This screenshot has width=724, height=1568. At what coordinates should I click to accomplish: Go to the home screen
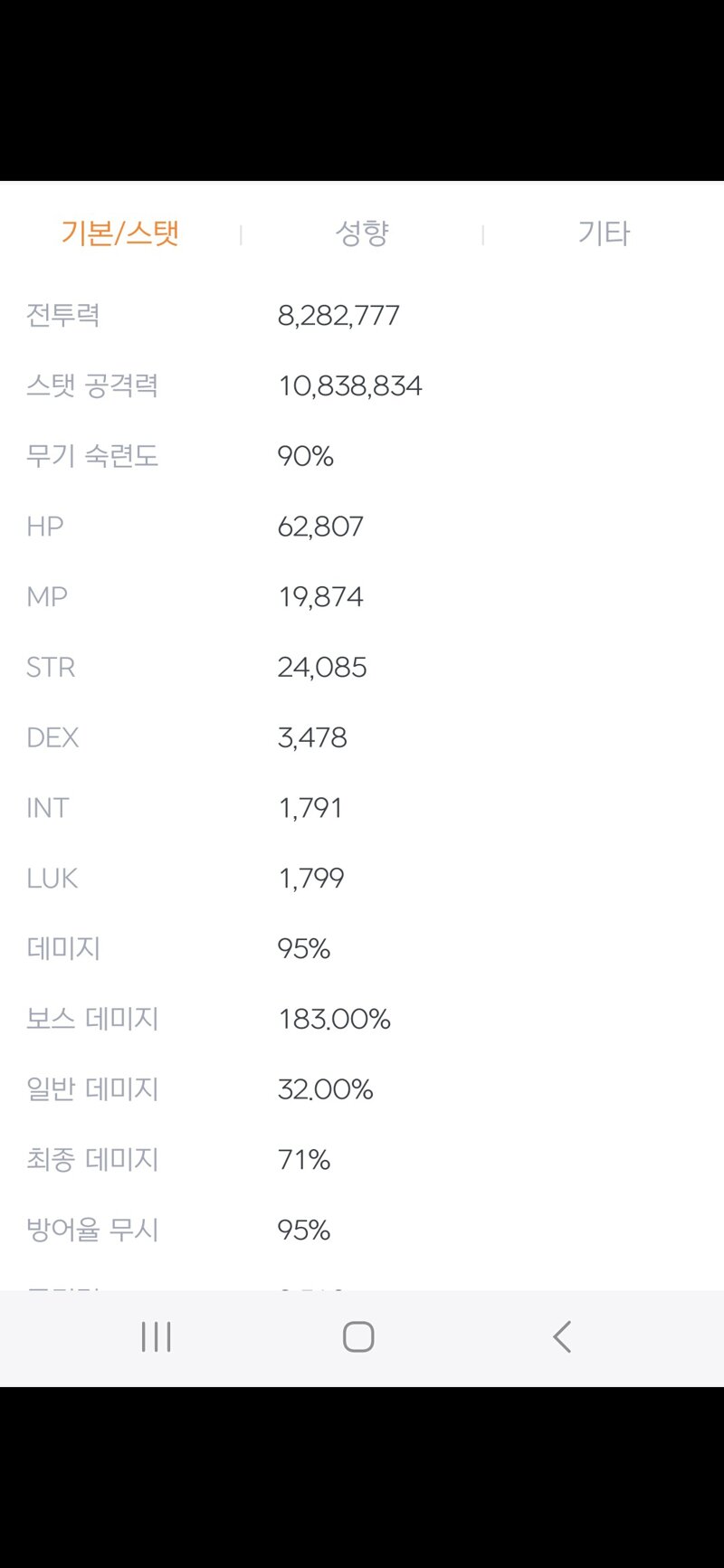point(358,1336)
